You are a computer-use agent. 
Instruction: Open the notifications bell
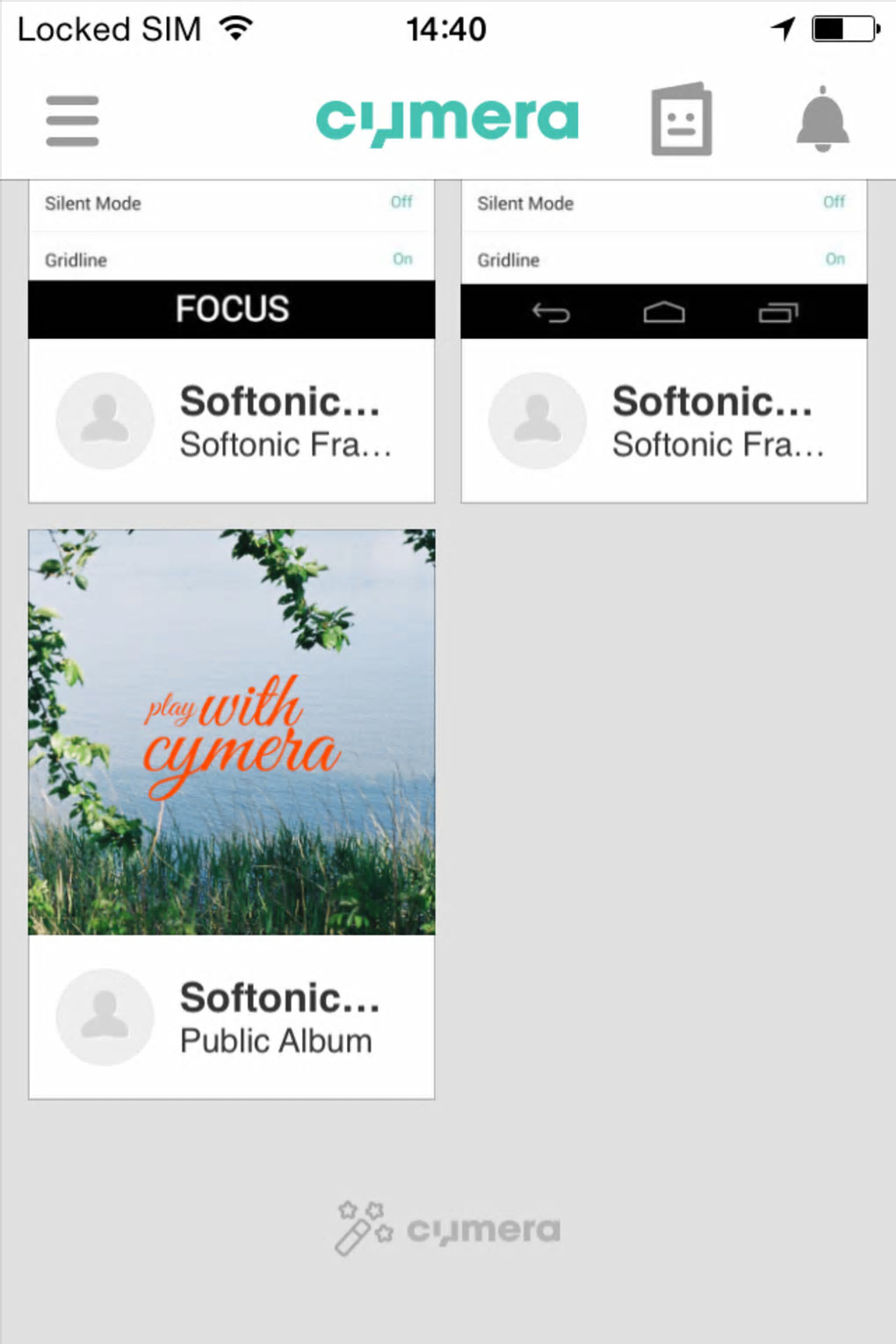point(822,119)
